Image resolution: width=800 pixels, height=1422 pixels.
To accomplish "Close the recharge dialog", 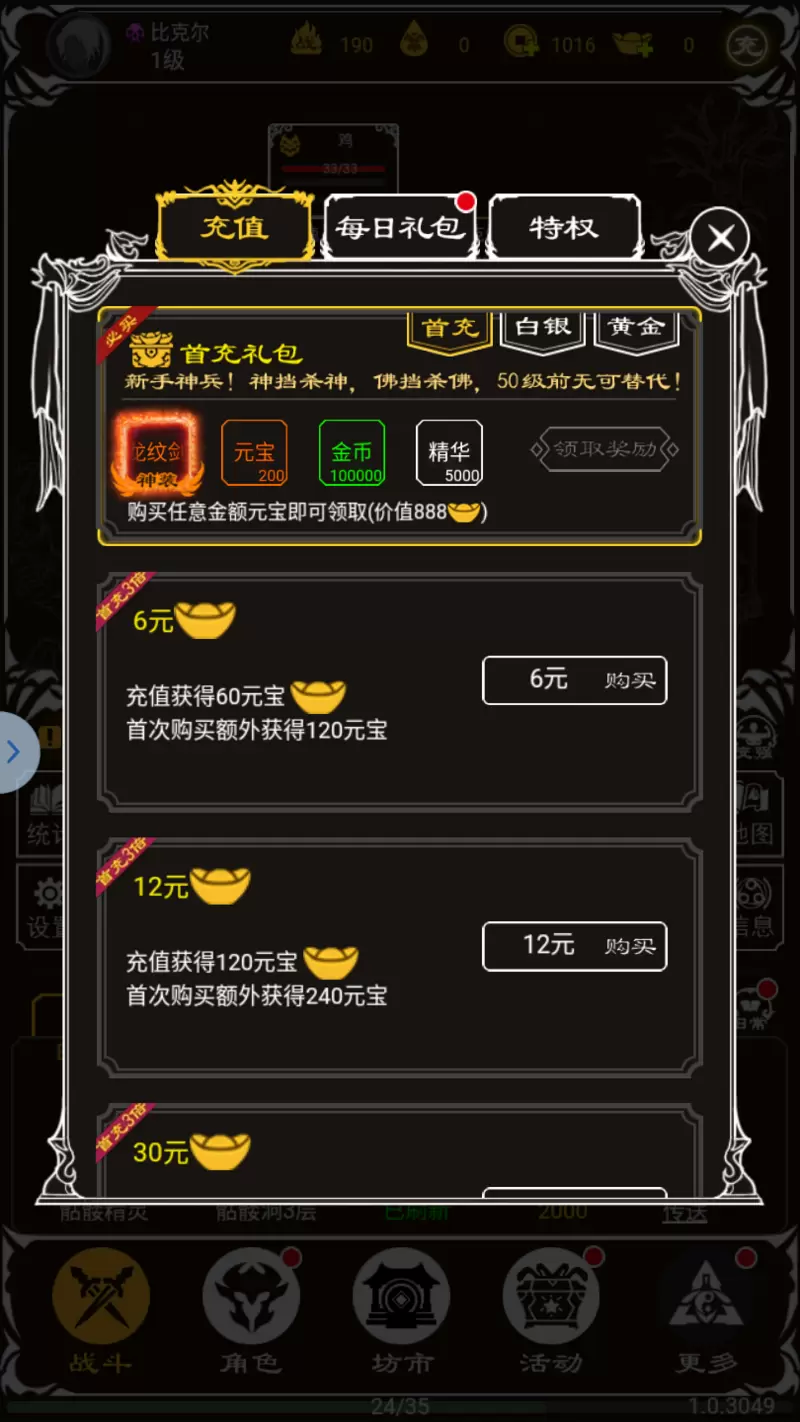I will pyautogui.click(x=720, y=238).
